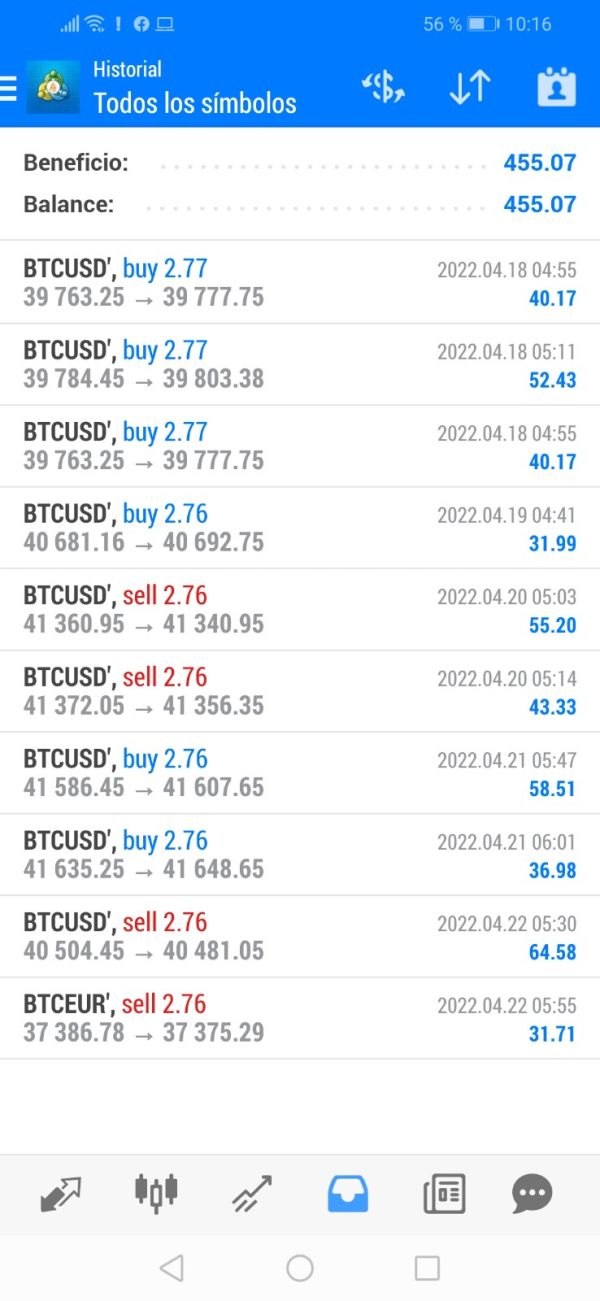Open the side drawer menu
This screenshot has width=600, height=1301.
(x=10, y=88)
